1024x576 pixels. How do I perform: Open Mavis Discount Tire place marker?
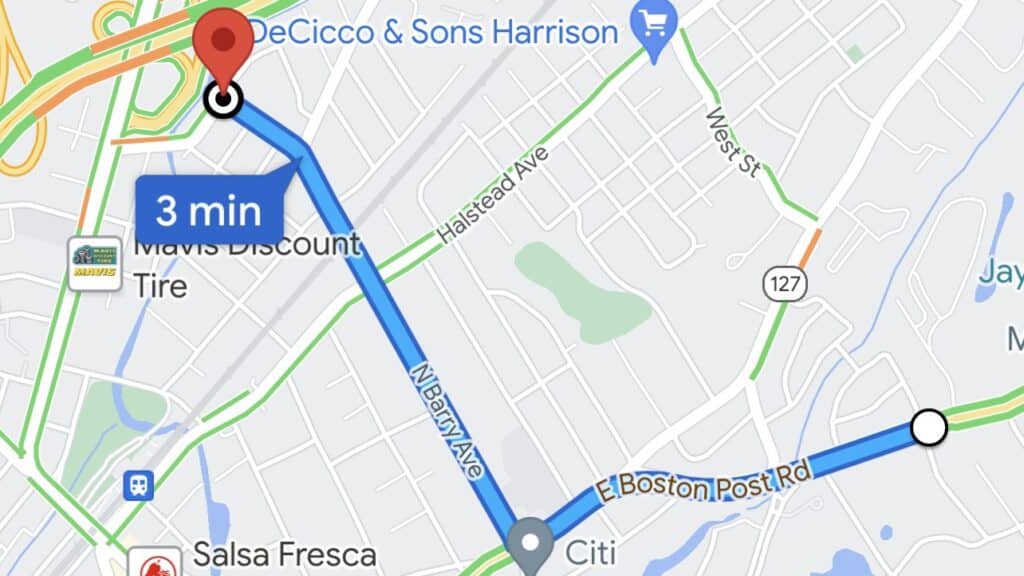coord(95,264)
